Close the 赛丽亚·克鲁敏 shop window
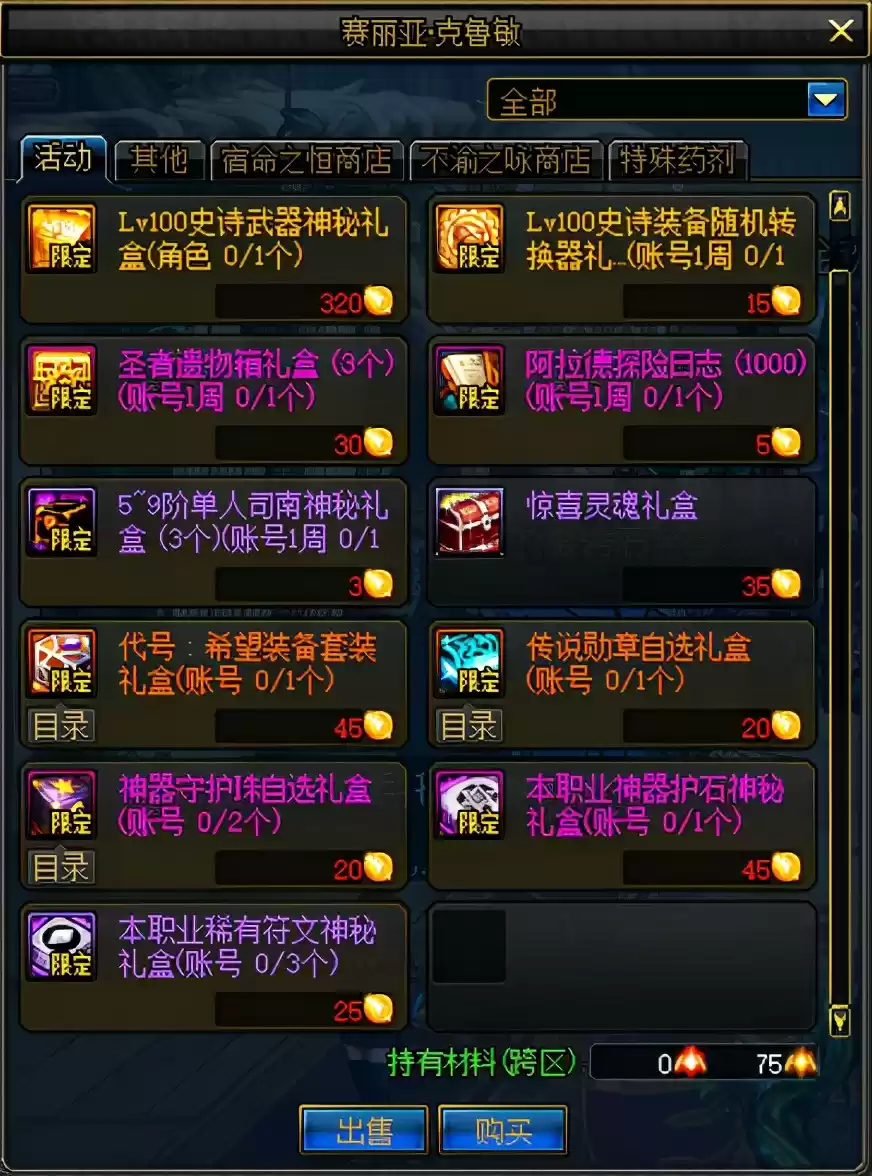 [840, 31]
